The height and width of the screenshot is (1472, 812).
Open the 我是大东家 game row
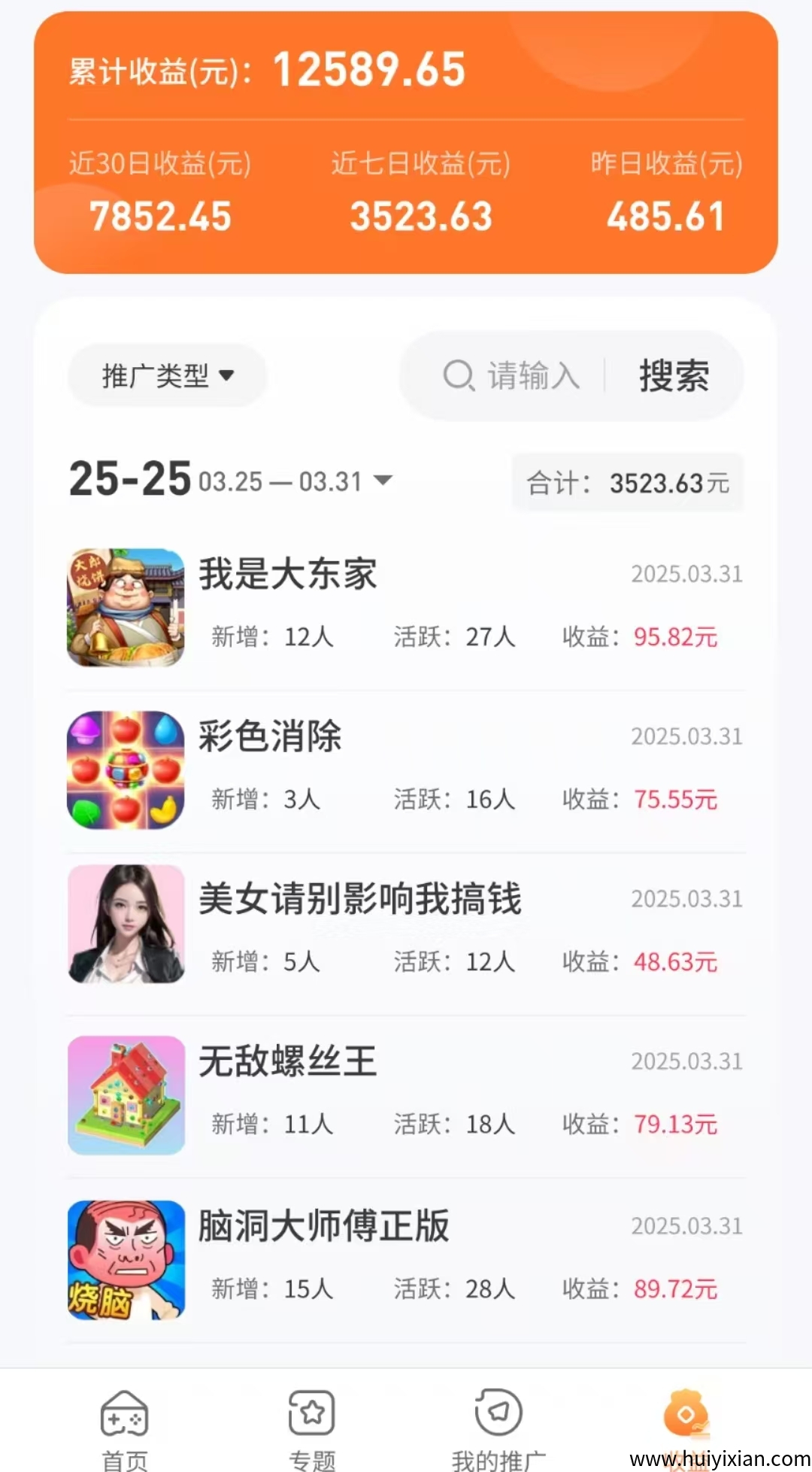click(x=406, y=608)
